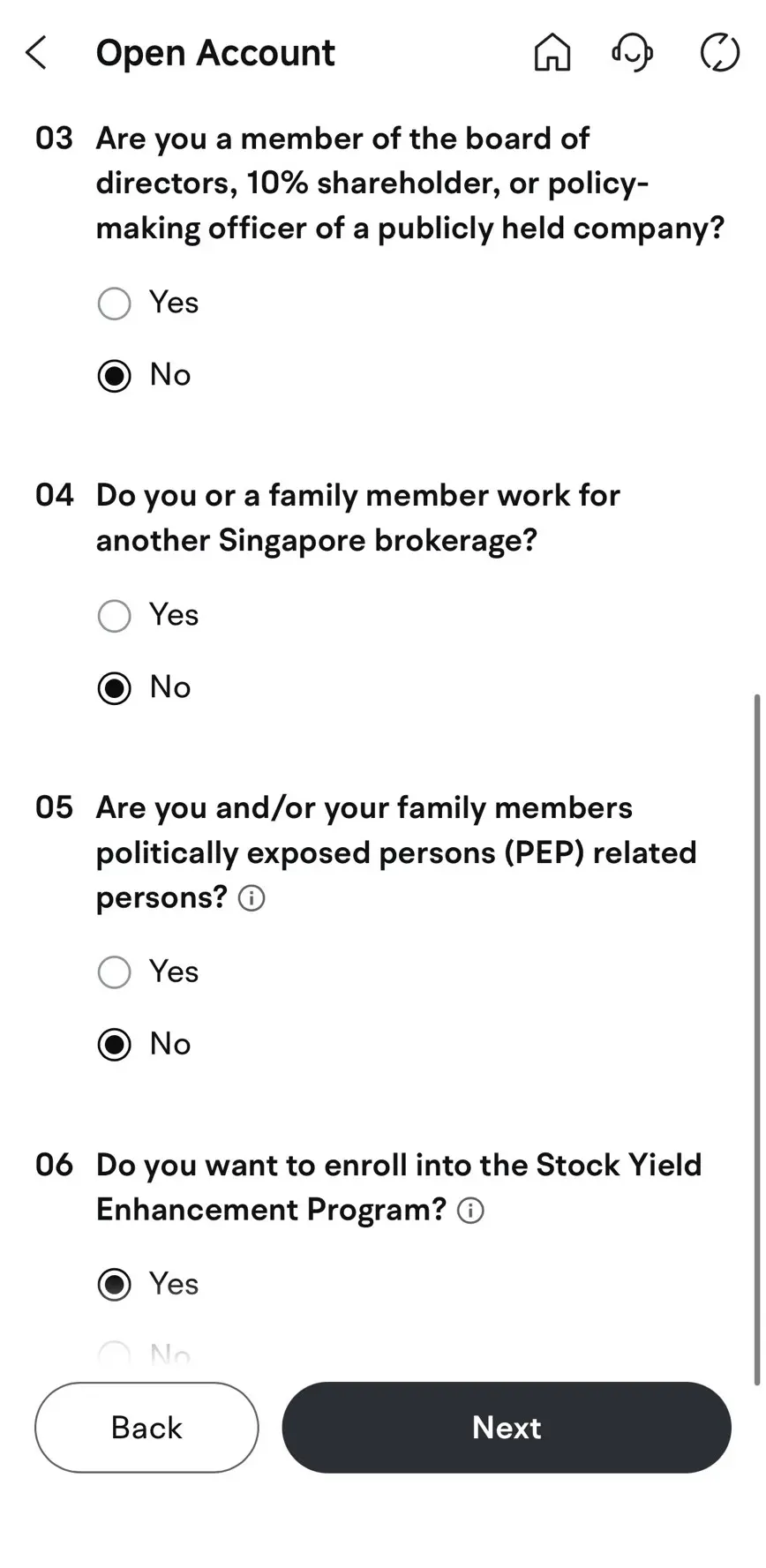The width and height of the screenshot is (766, 1568).
Task: Choose Yes for Singapore brokerage question
Action: click(x=115, y=616)
